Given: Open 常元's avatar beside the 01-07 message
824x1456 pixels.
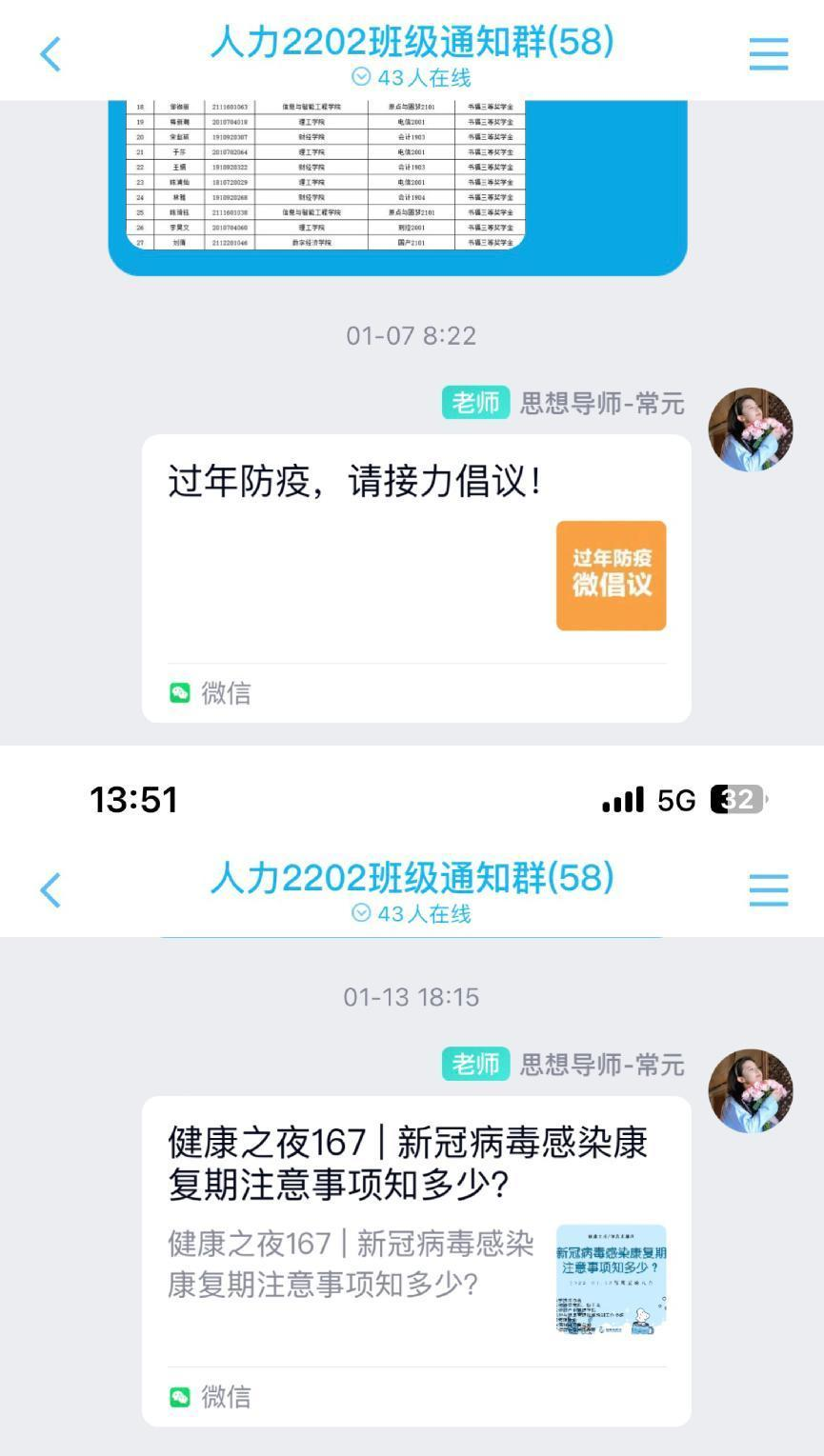Looking at the screenshot, I should (750, 429).
